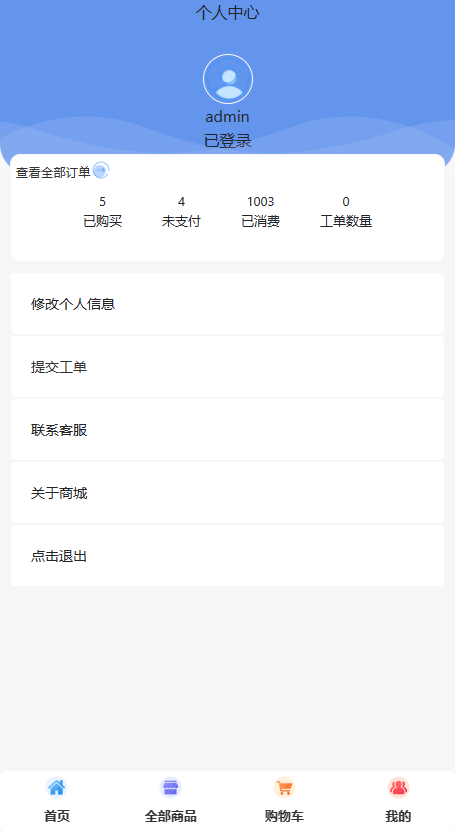The height and width of the screenshot is (831, 455).
Task: Select 提交工单 to submit a ticket
Action: tap(227, 367)
